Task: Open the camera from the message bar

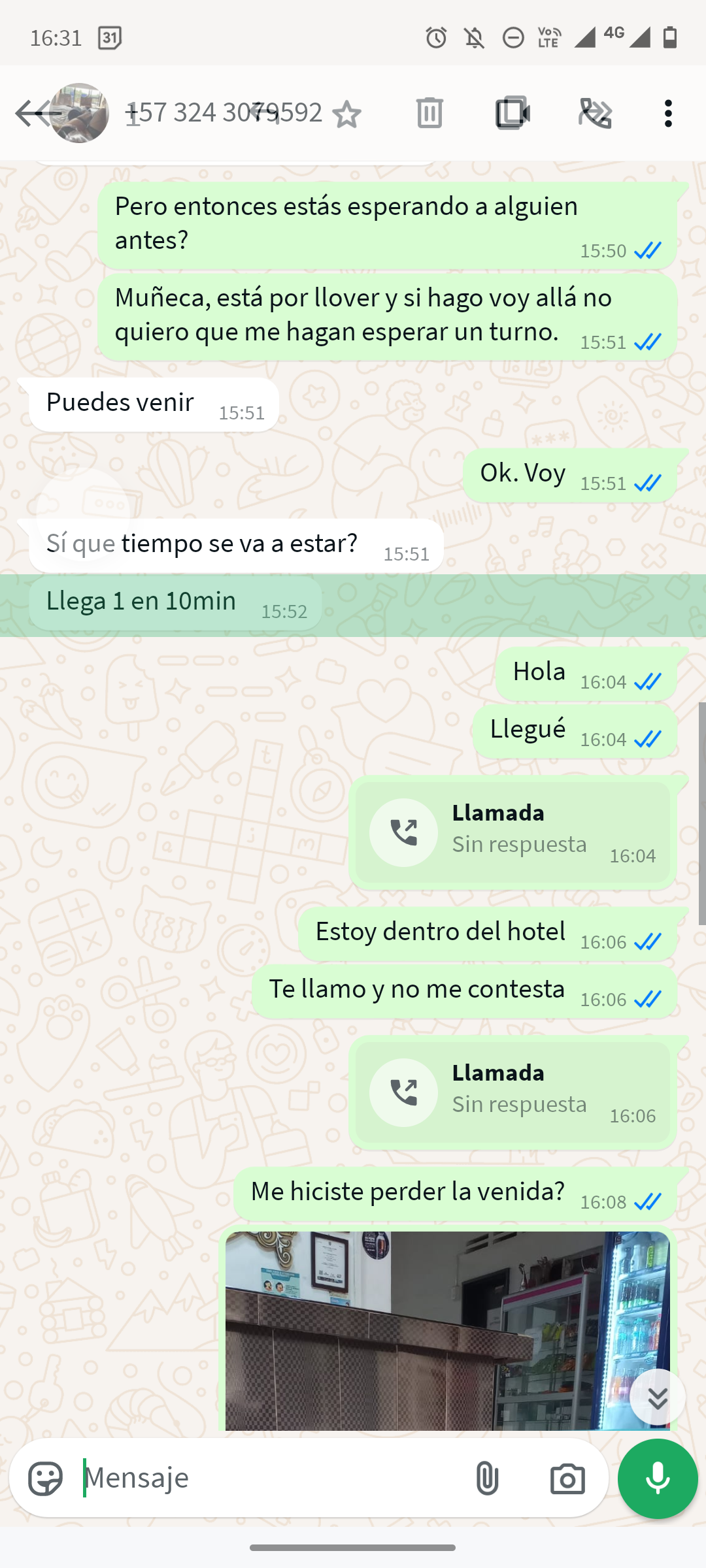Action: pos(567,1478)
